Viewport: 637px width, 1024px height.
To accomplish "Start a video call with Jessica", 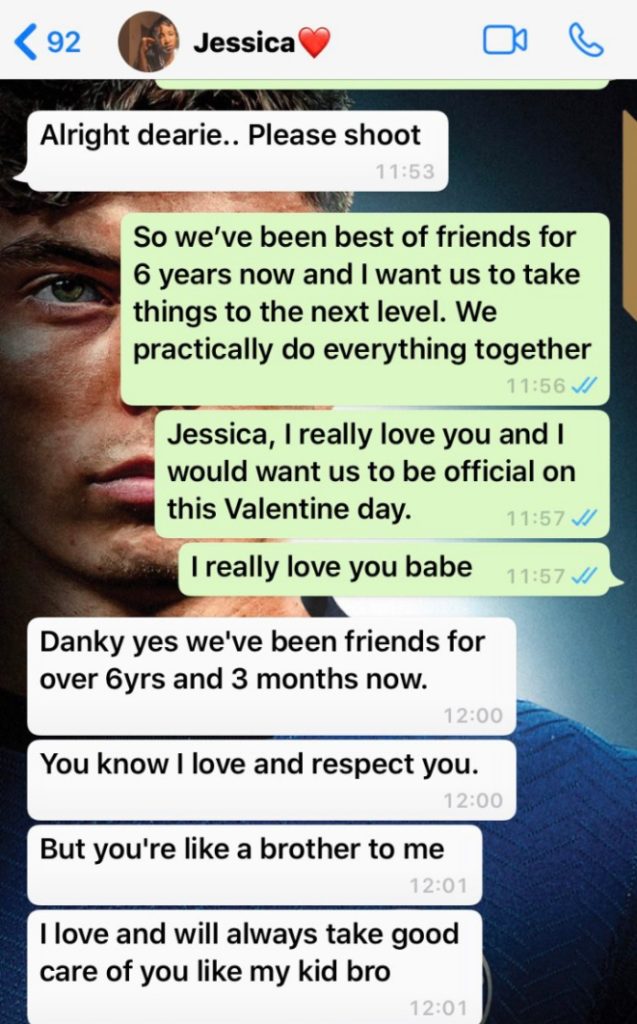I will (504, 41).
